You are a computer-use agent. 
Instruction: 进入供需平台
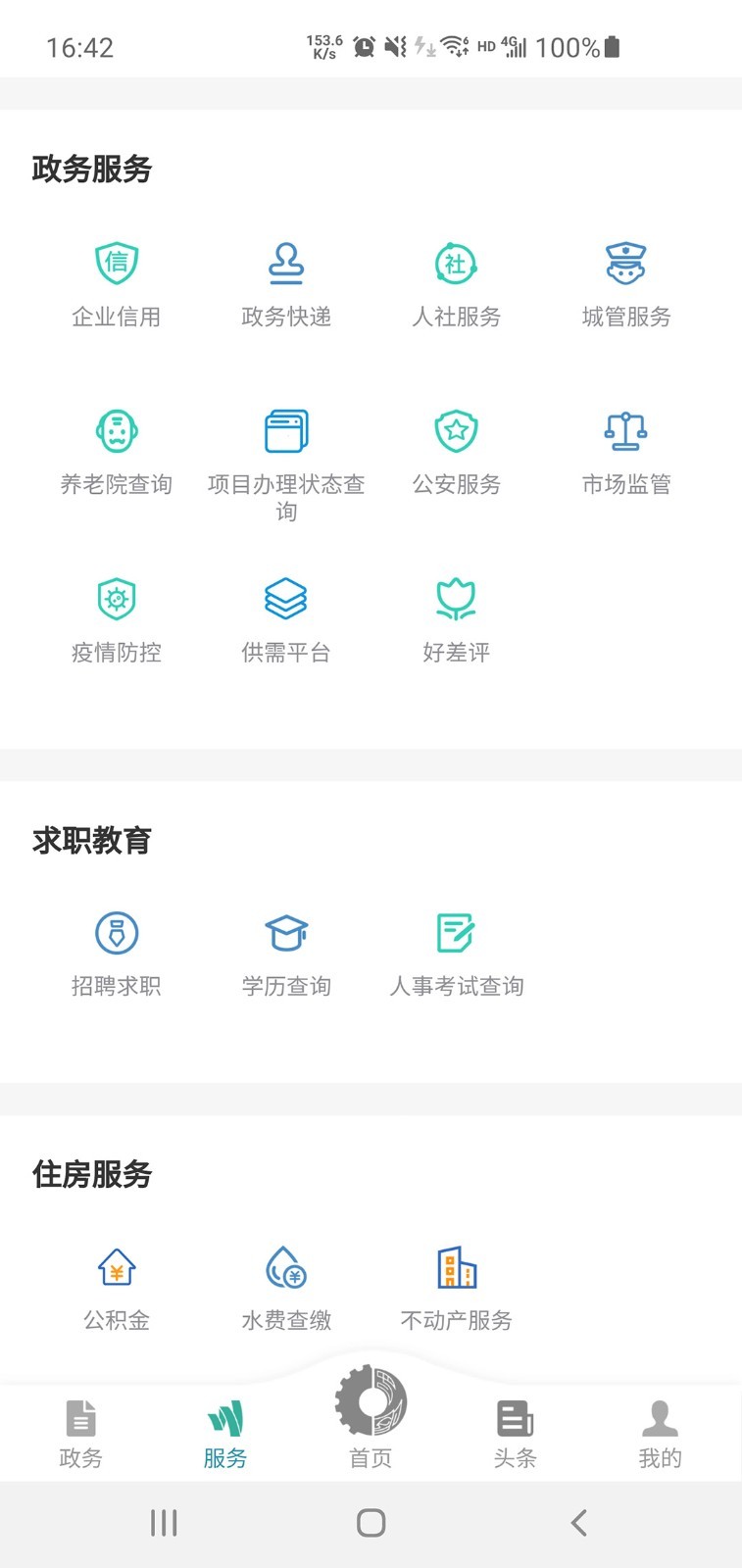[286, 619]
